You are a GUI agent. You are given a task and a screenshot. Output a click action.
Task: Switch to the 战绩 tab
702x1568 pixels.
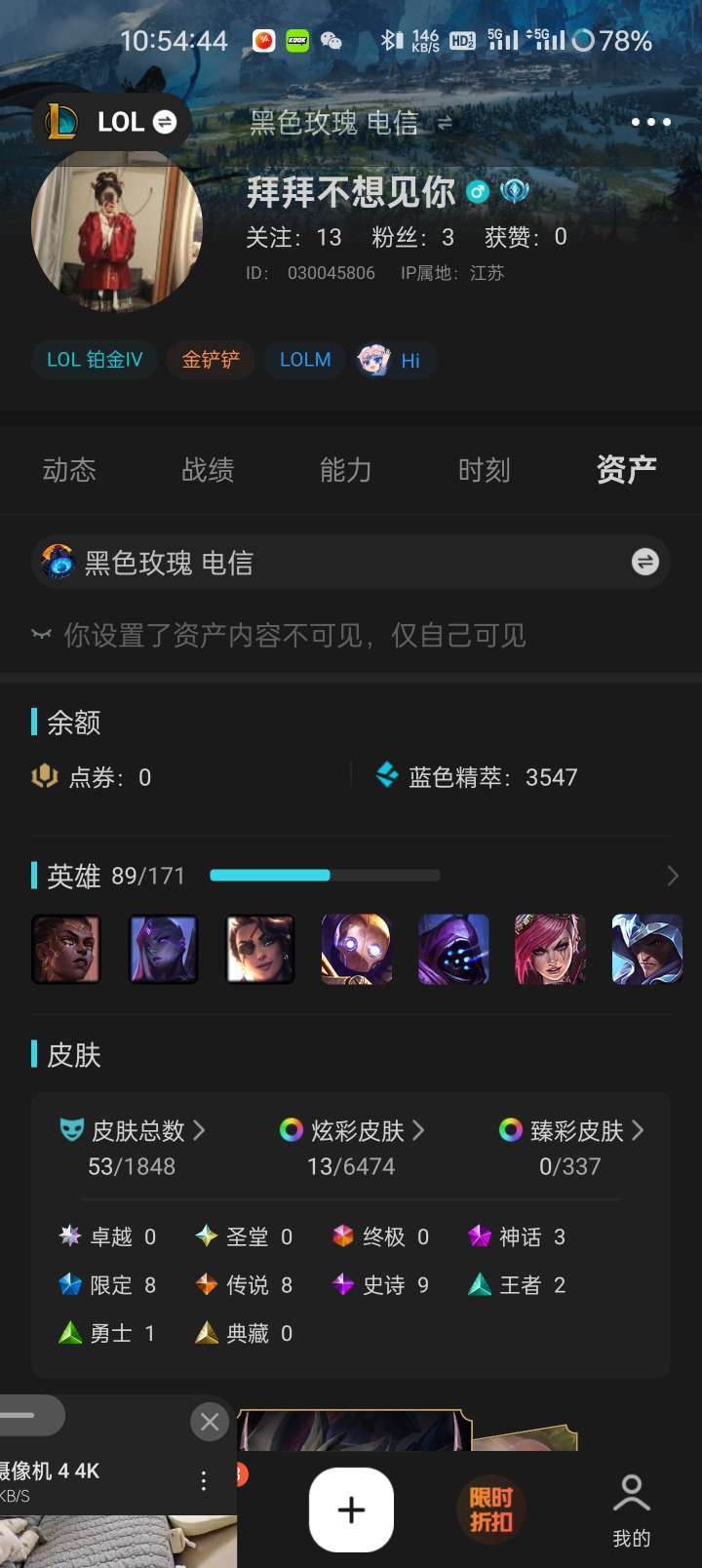[x=208, y=470]
